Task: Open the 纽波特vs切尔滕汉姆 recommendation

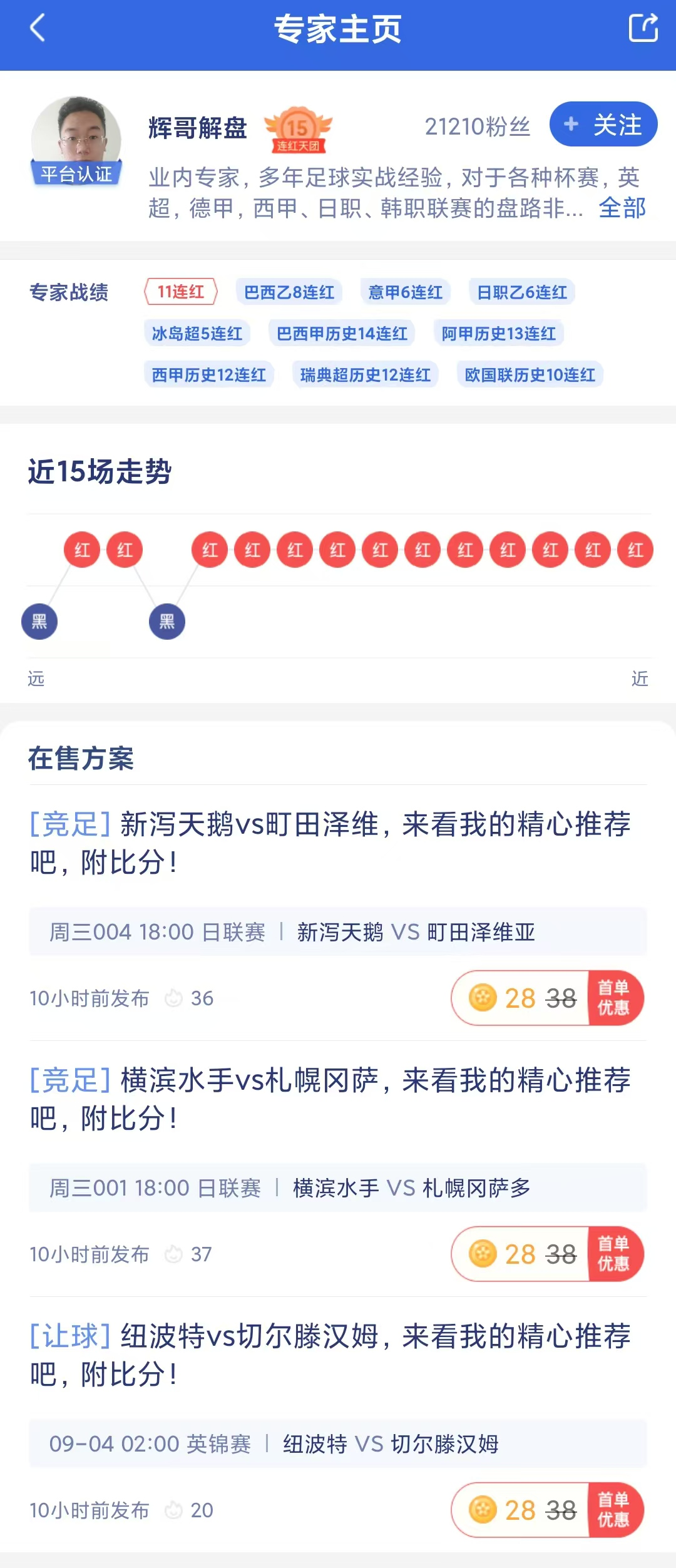Action: pos(330,1355)
